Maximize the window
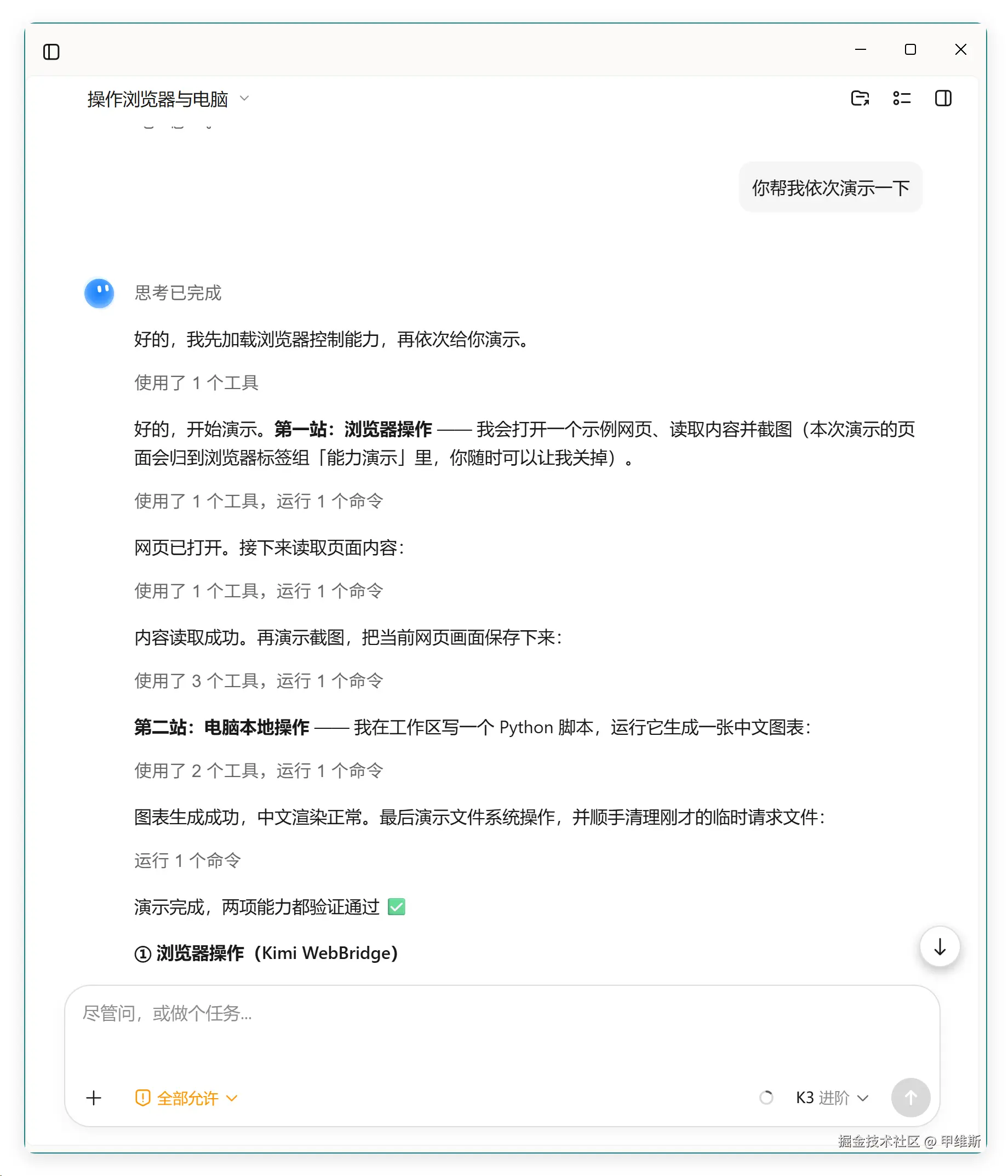1008x1176 pixels. pos(910,49)
